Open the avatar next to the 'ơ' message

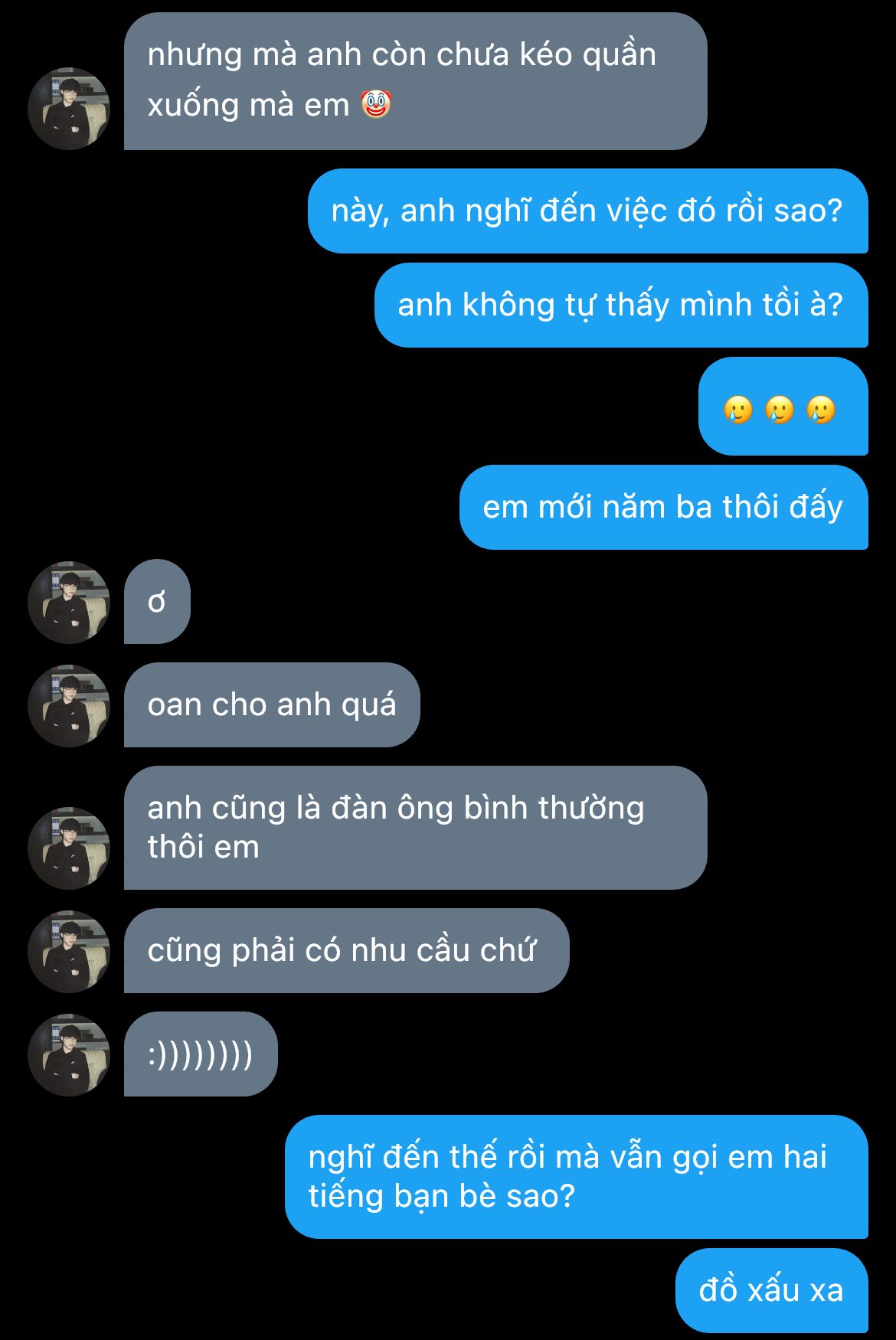click(69, 602)
